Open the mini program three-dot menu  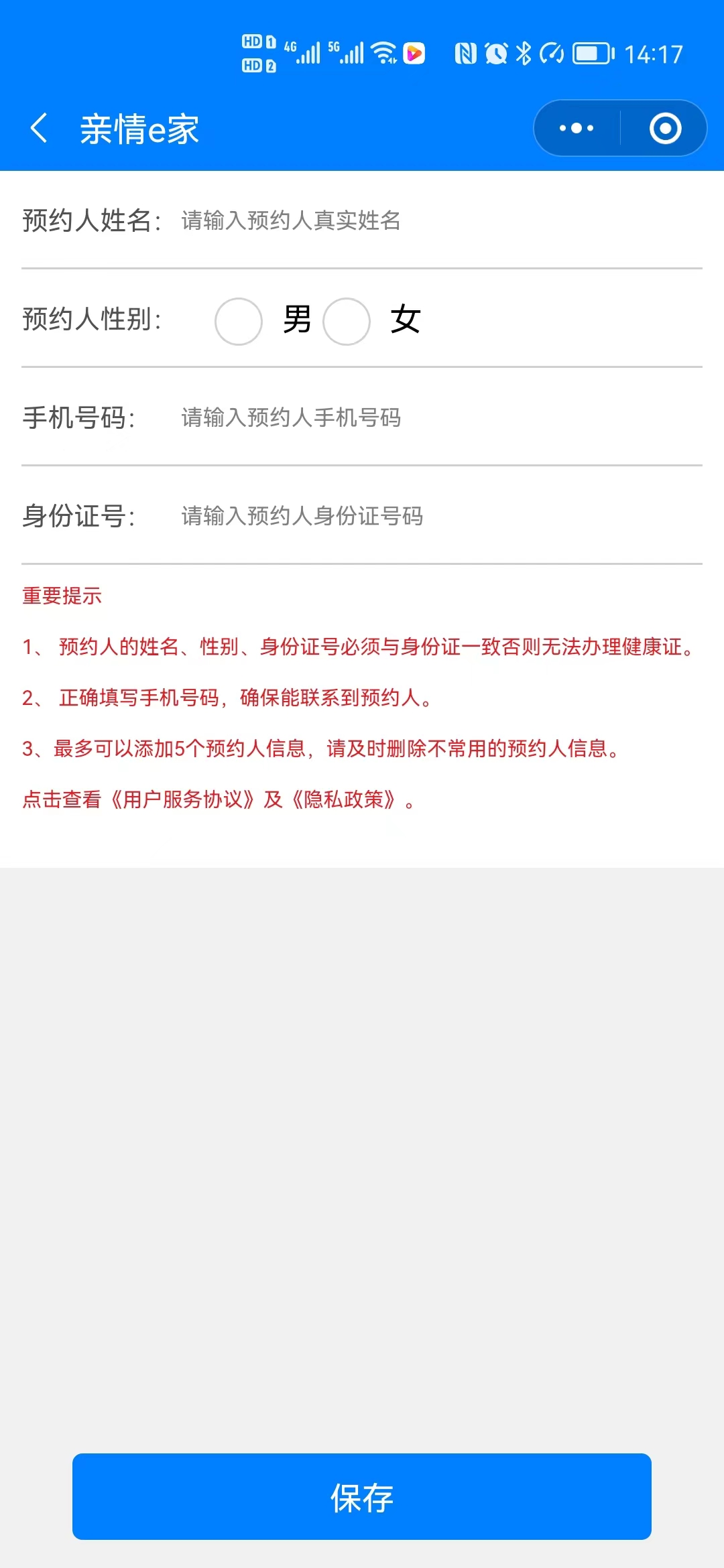tap(577, 128)
